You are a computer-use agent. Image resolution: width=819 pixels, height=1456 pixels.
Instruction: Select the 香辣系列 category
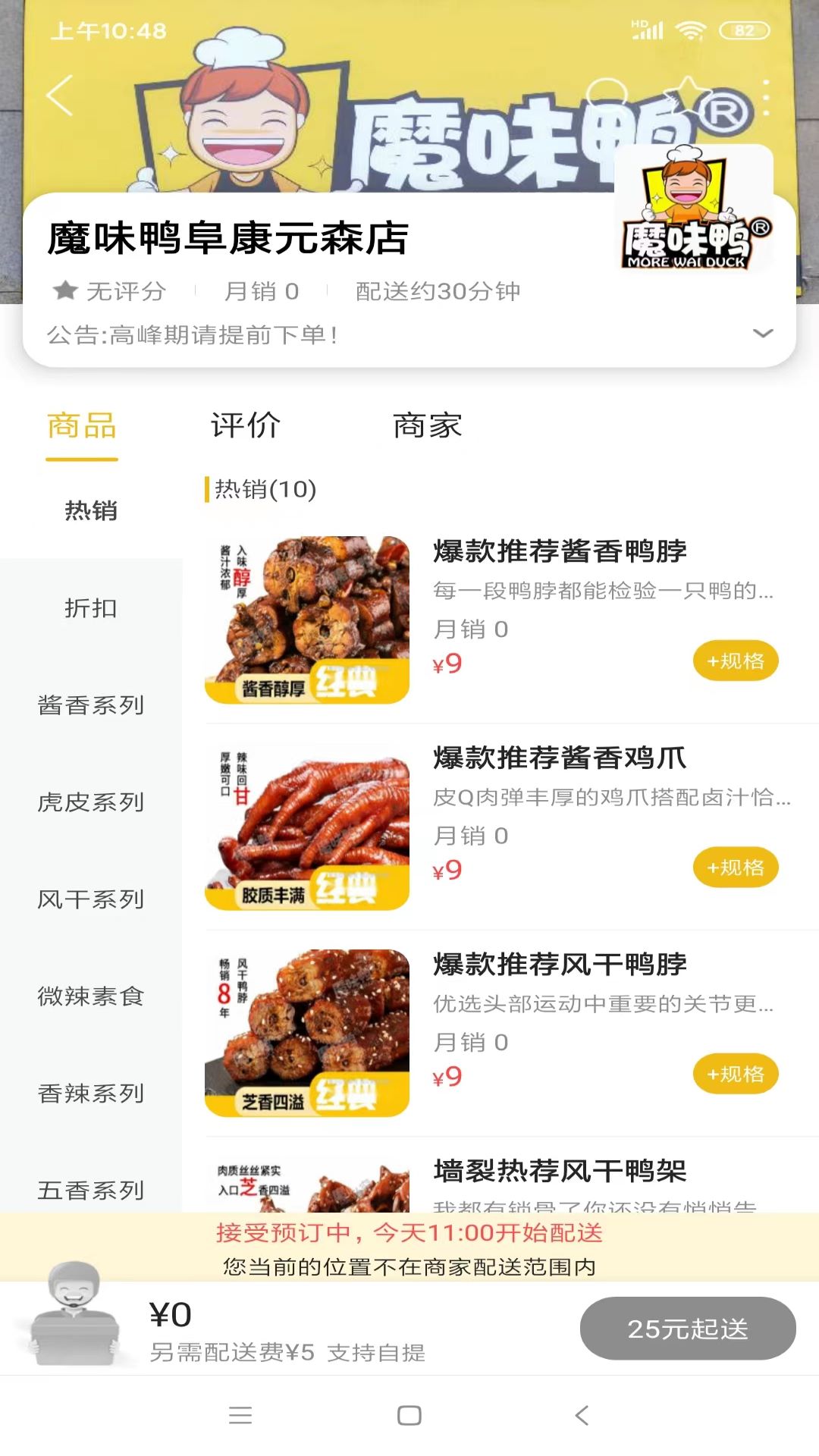91,1094
